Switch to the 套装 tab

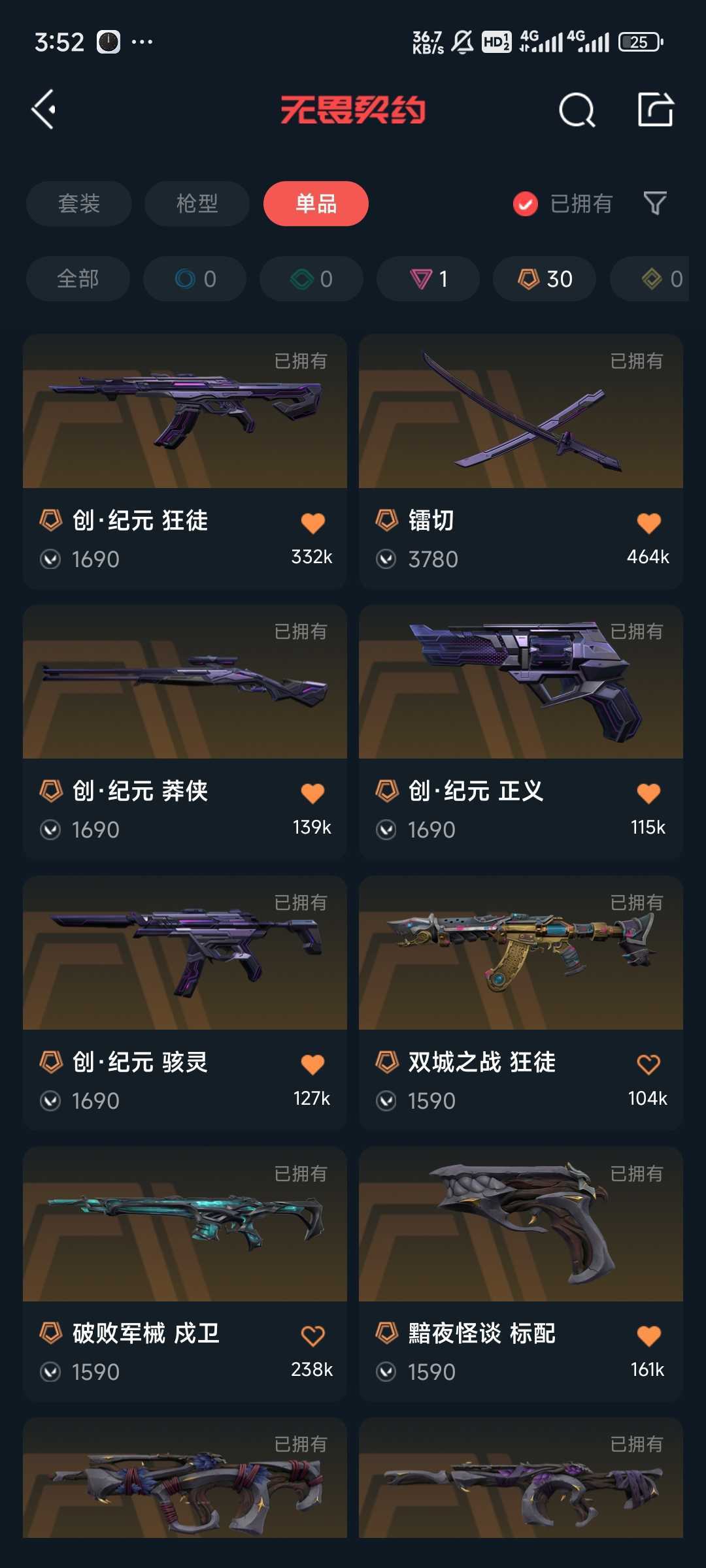coord(79,203)
